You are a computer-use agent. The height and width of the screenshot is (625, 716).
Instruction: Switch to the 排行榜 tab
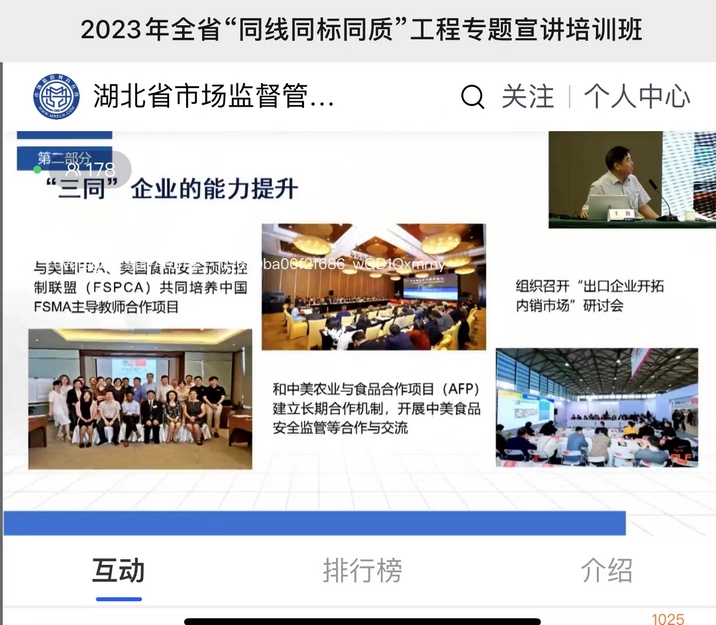[x=362, y=570]
